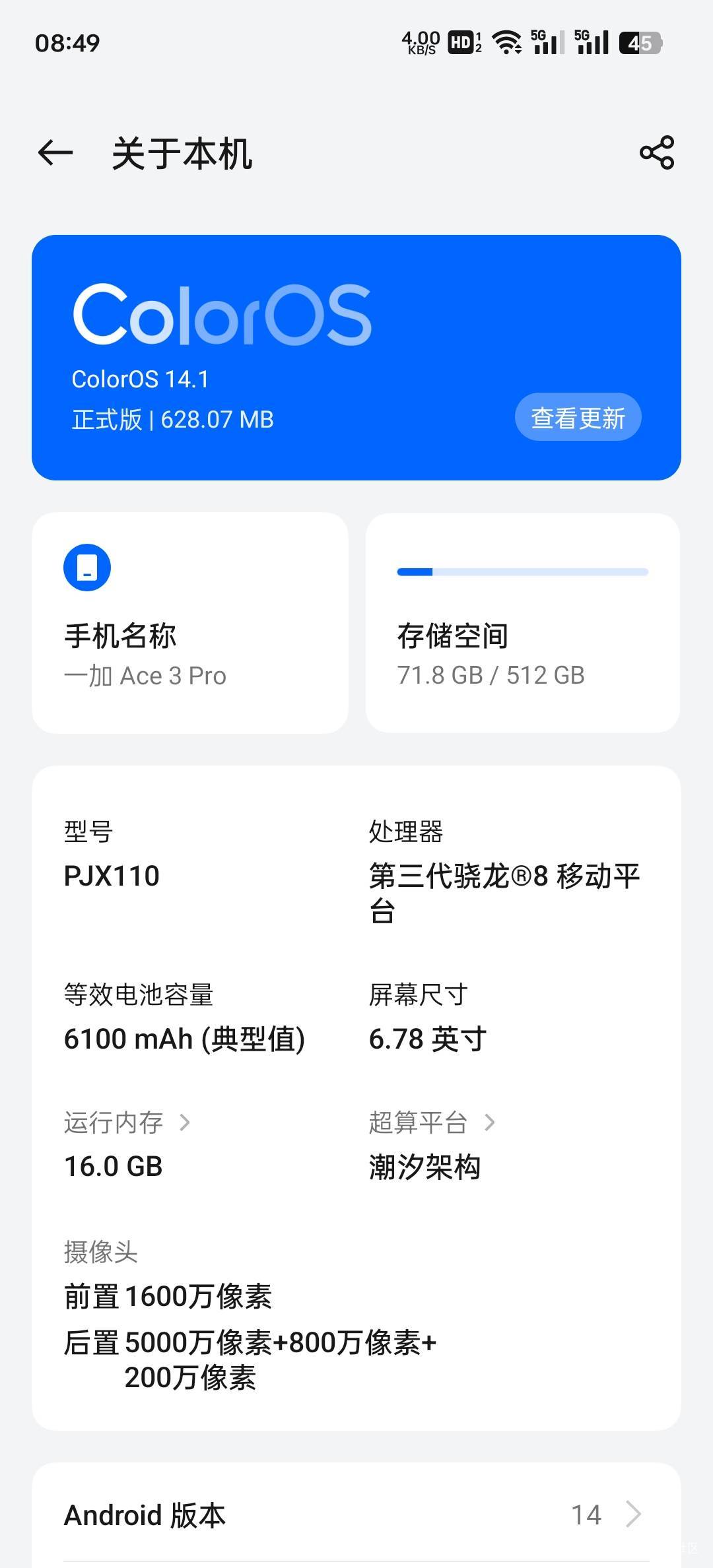Viewport: 713px width, 1568px height.
Task: Open the ColorOS 14.1 version card
Action: pos(356,357)
